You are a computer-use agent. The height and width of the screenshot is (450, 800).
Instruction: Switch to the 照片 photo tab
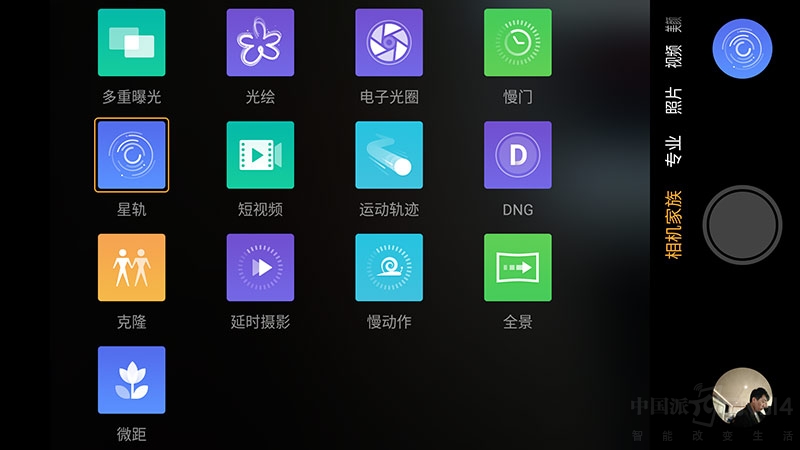click(674, 102)
